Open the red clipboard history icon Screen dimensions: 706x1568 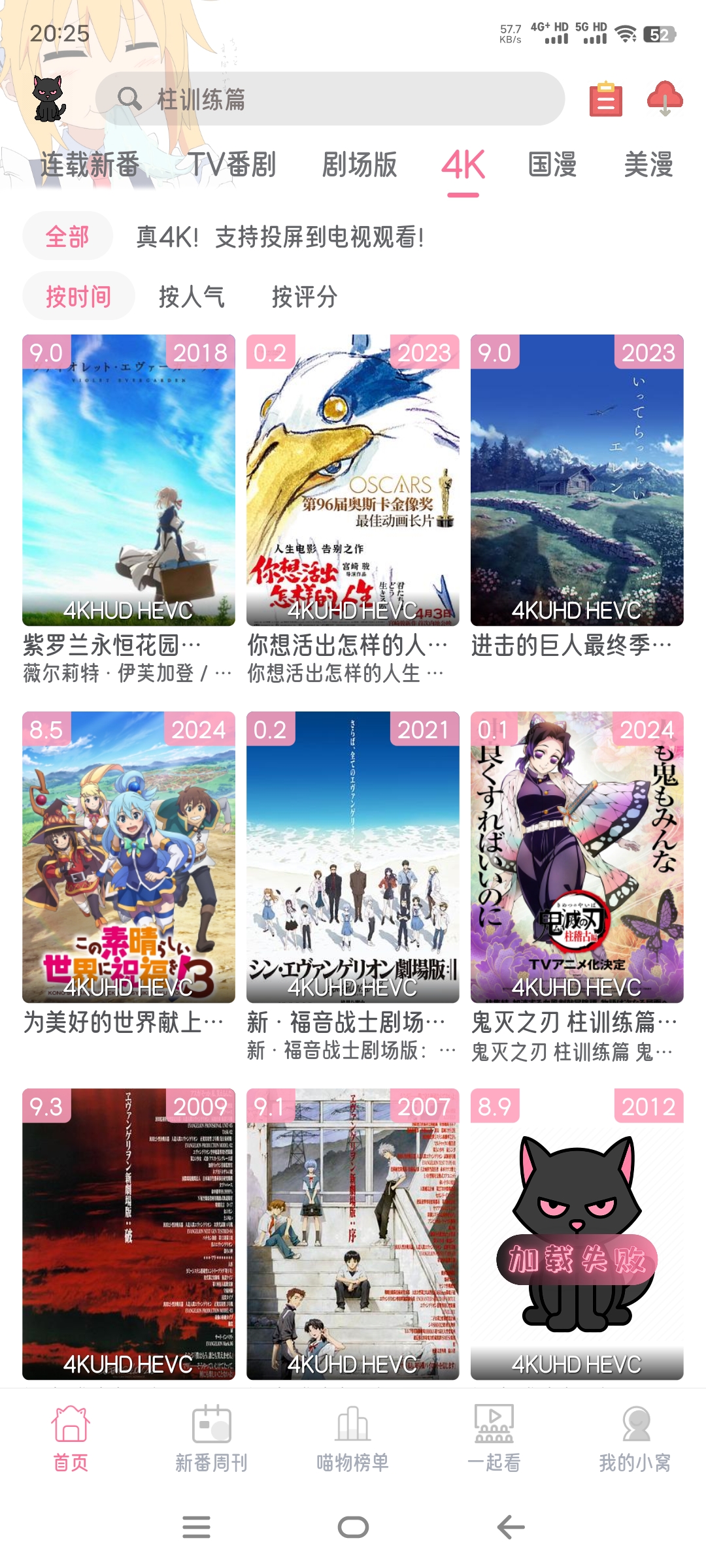(605, 100)
